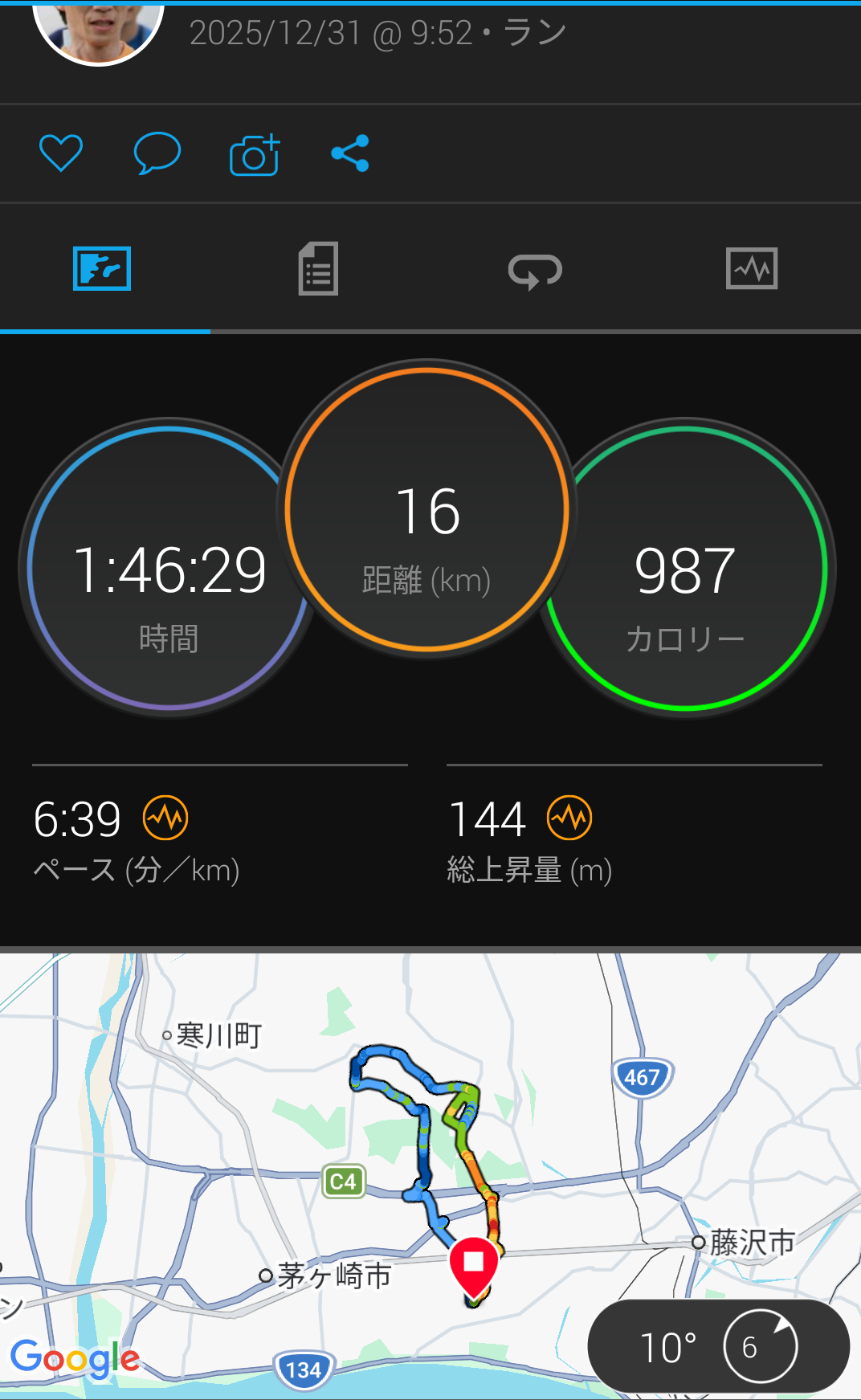Like this run activity
The width and height of the screenshot is (861, 1400).
61,153
